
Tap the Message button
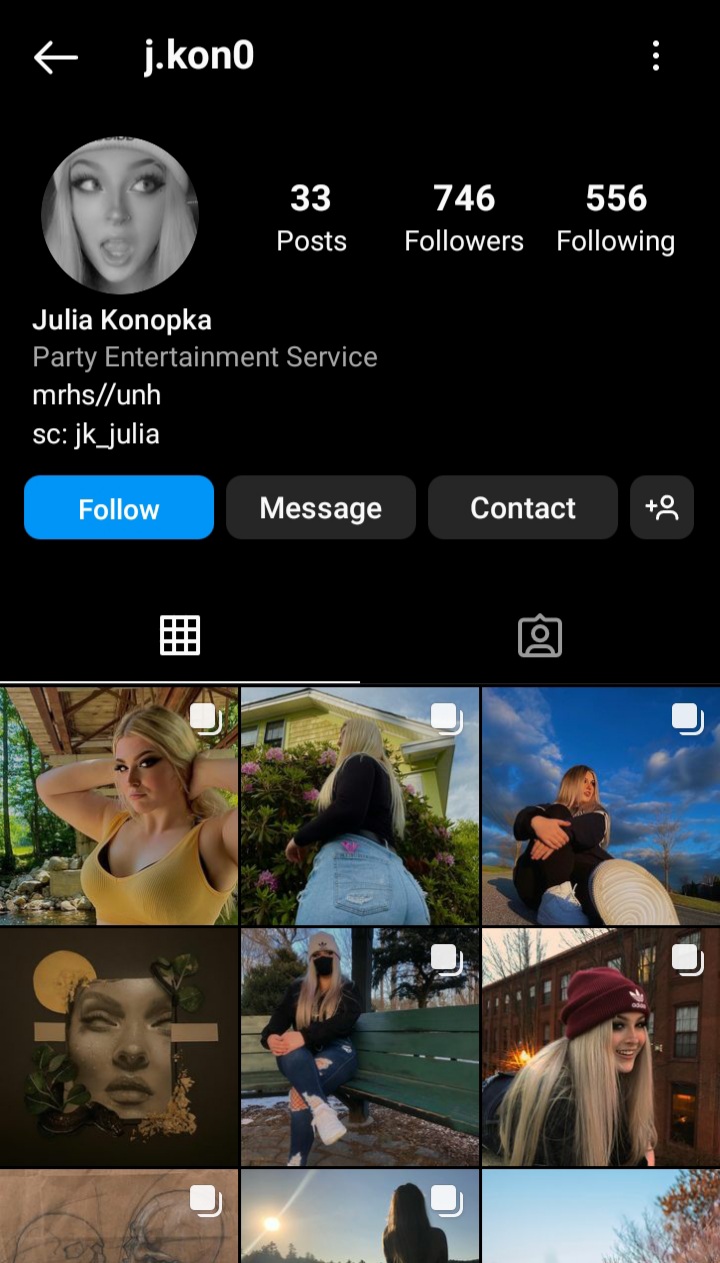[321, 508]
